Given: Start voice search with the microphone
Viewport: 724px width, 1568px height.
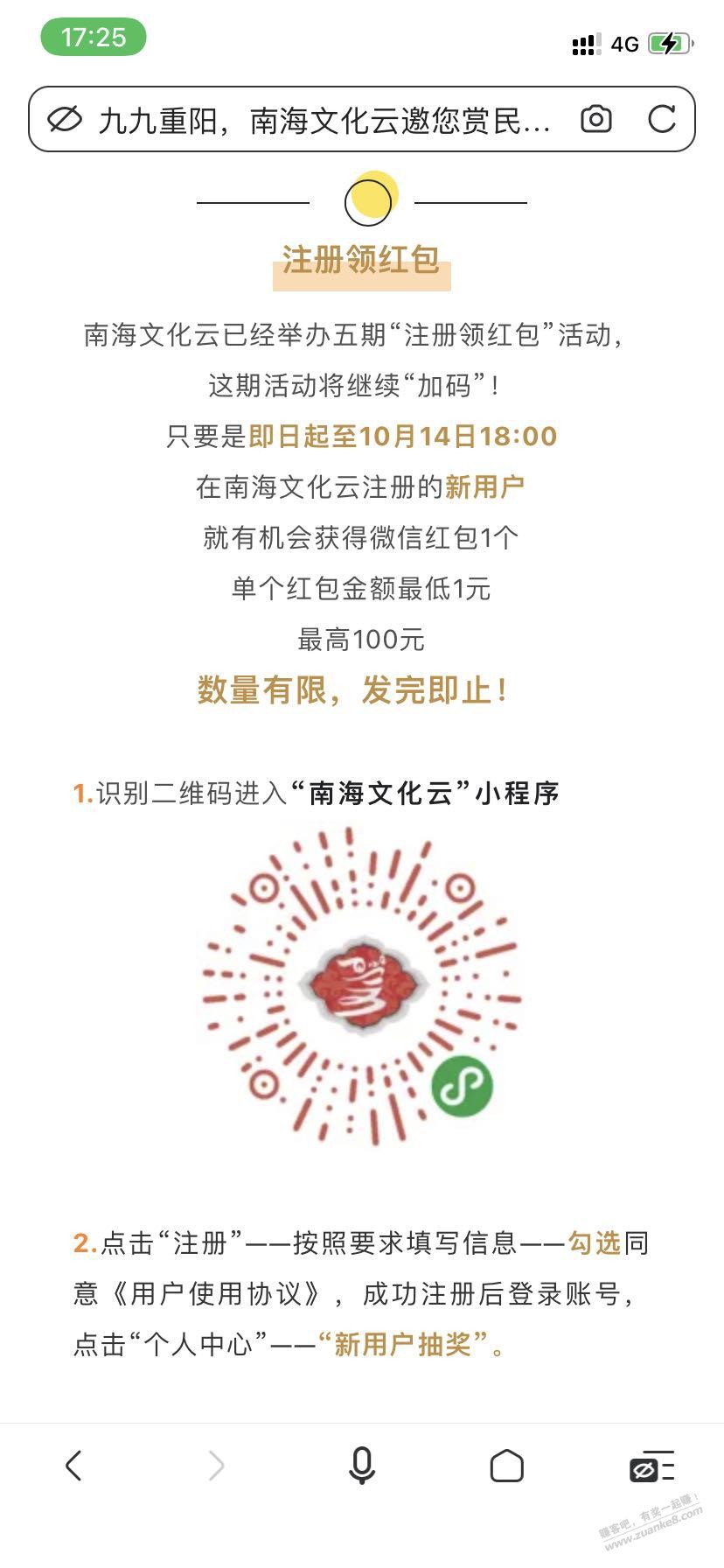Looking at the screenshot, I should (x=362, y=1466).
